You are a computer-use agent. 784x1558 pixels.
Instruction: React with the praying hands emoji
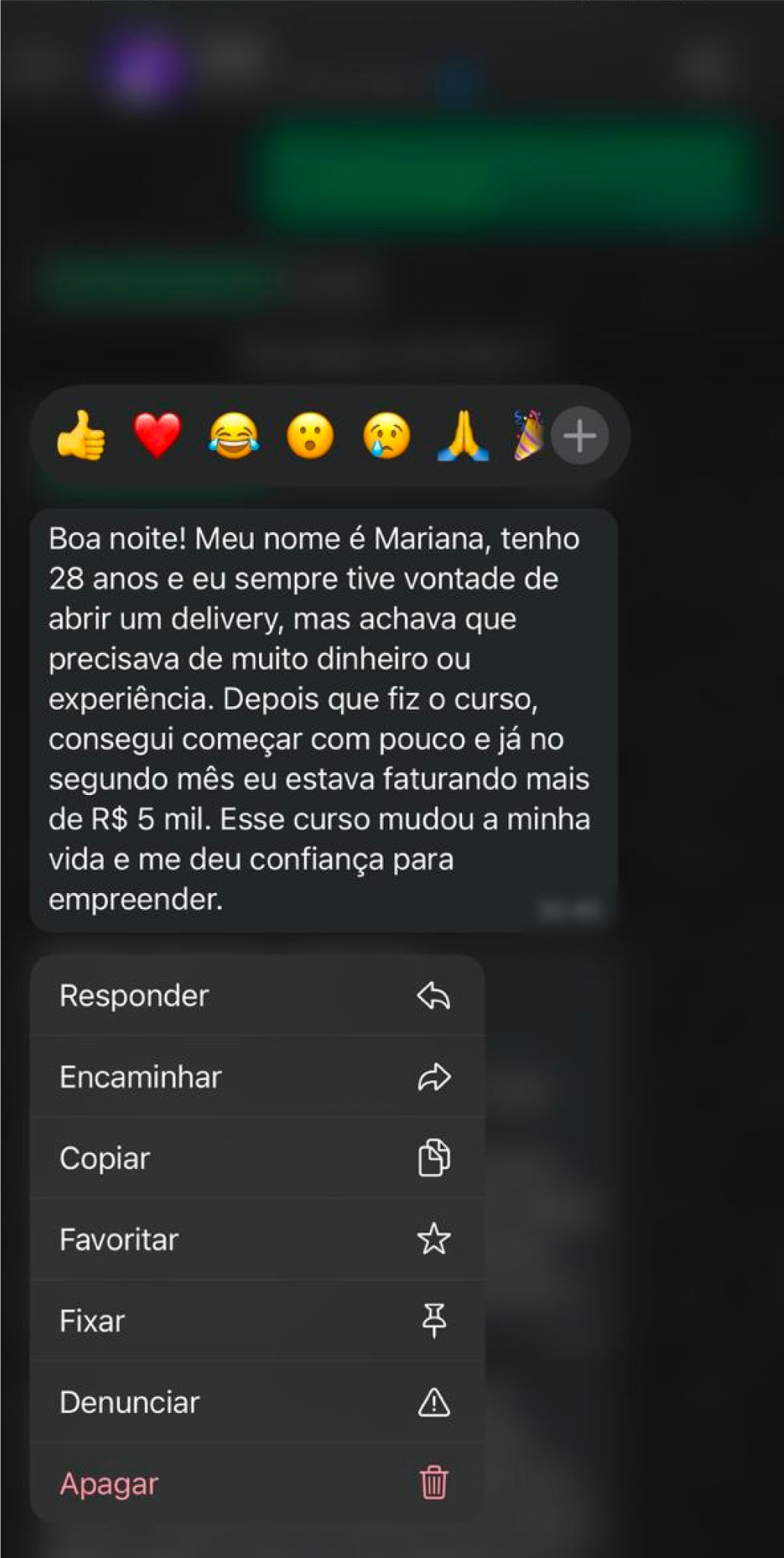coord(463,435)
